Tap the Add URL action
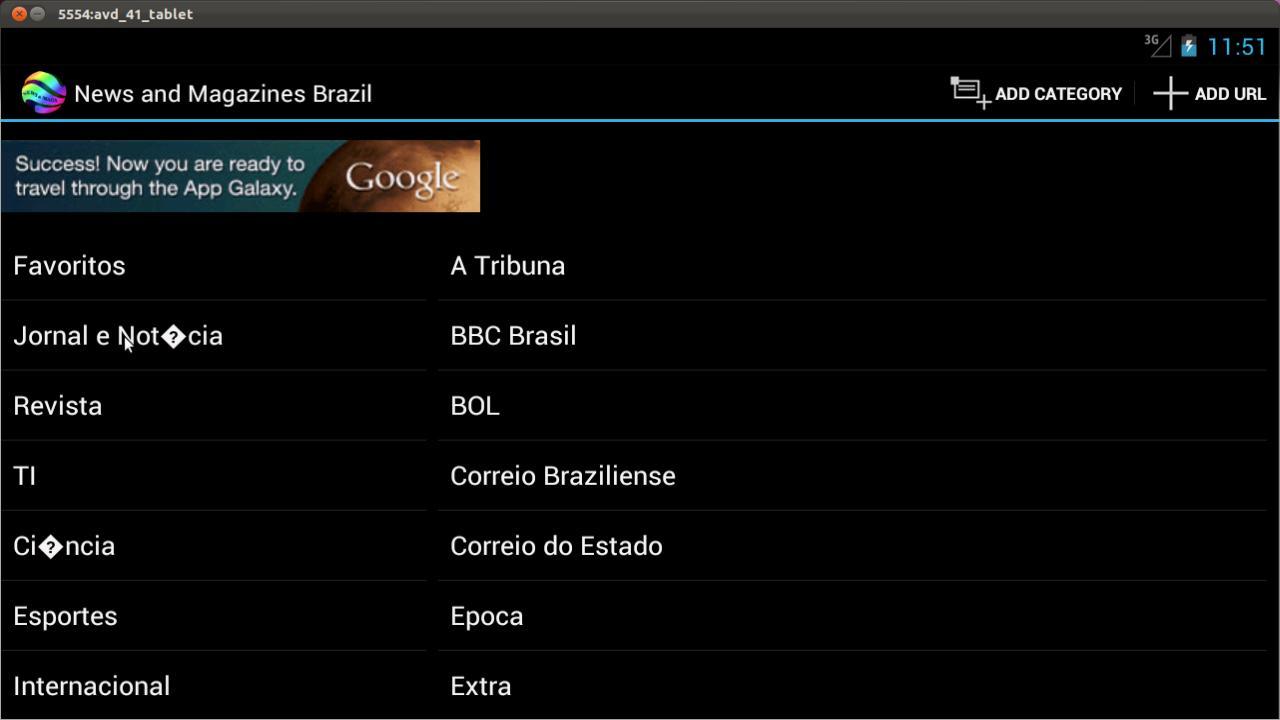The width and height of the screenshot is (1280, 720). (1209, 94)
